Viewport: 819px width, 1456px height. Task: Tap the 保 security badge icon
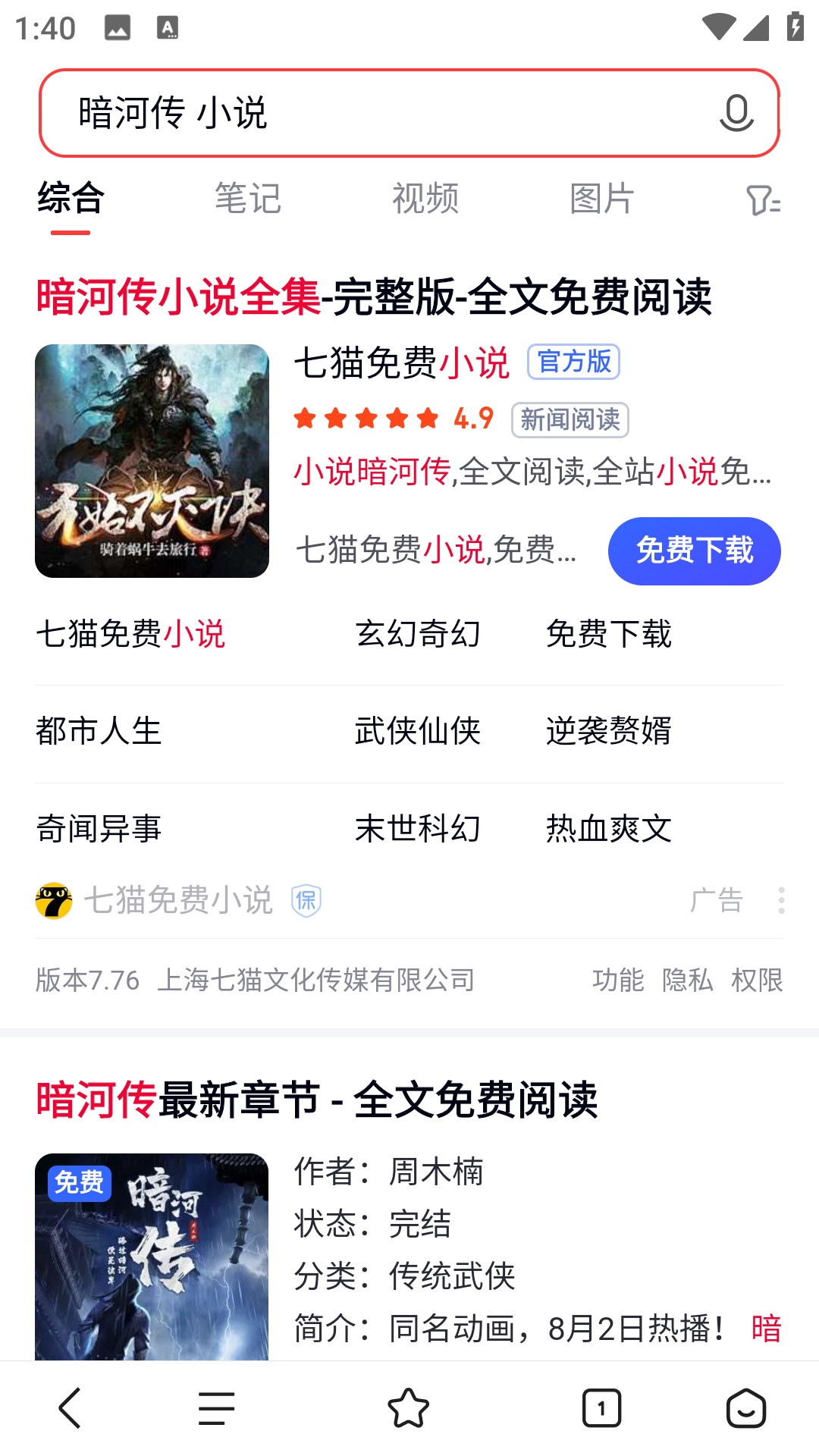point(306,900)
